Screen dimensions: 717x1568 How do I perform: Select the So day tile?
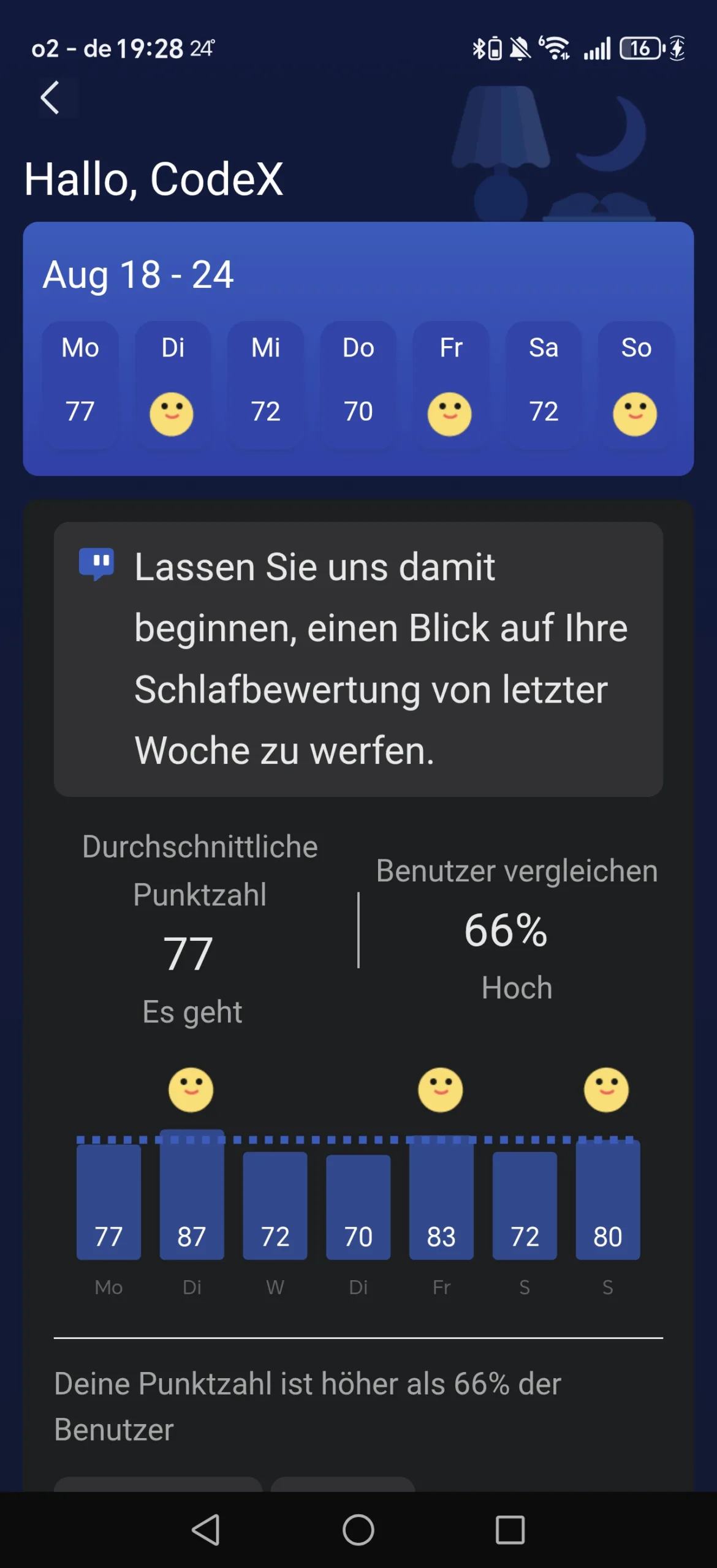click(x=636, y=385)
